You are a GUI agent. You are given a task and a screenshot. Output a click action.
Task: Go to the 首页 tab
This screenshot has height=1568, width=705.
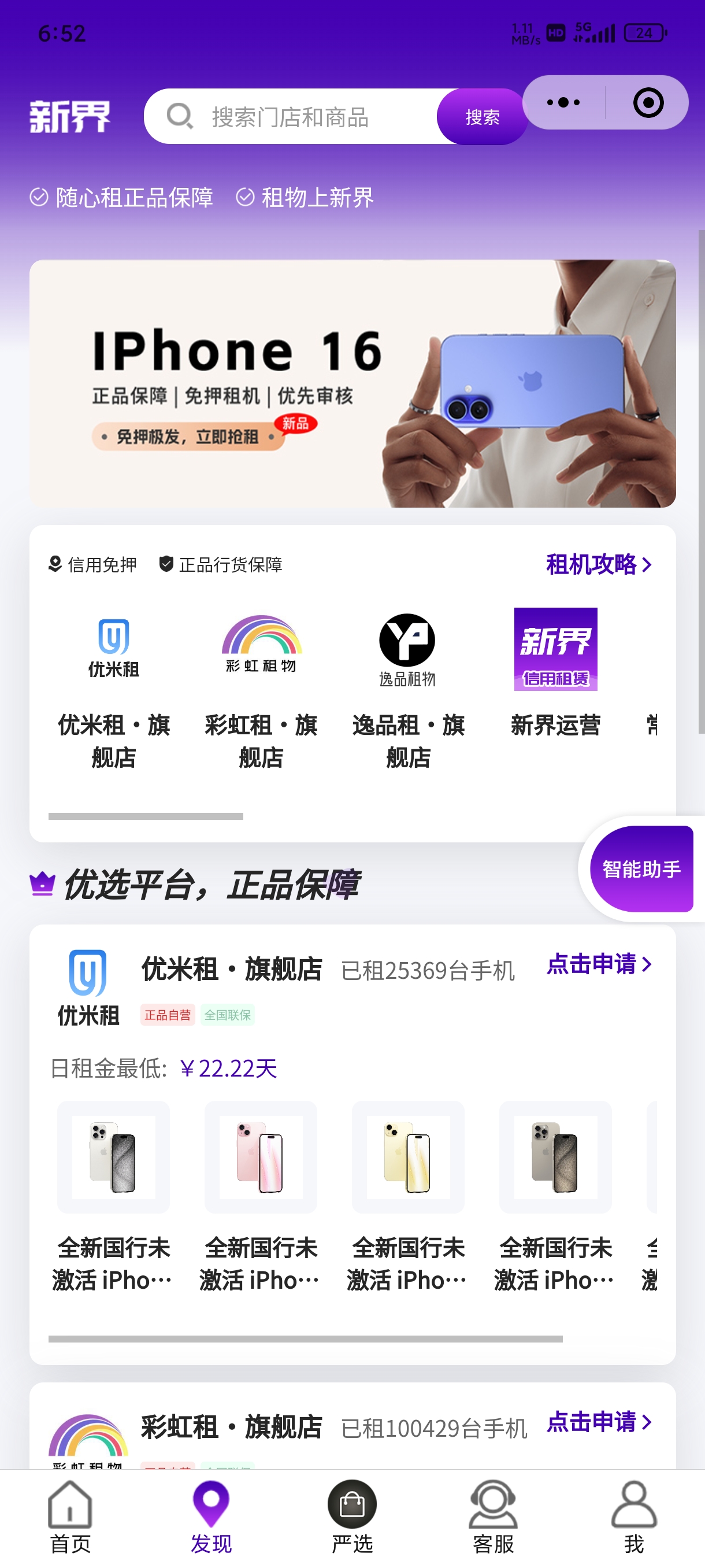pos(70,1518)
